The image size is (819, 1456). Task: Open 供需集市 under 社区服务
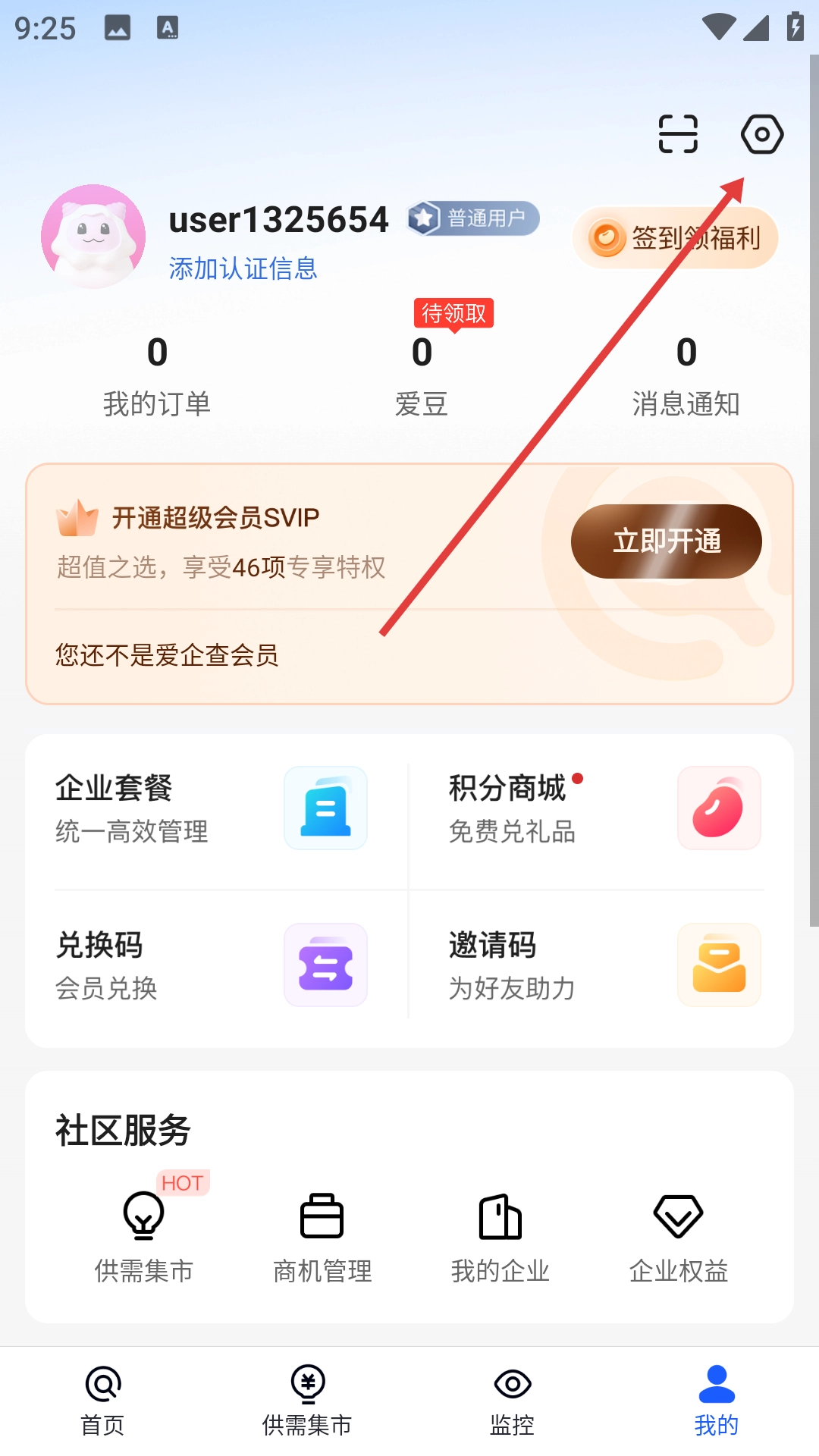[x=144, y=1238]
